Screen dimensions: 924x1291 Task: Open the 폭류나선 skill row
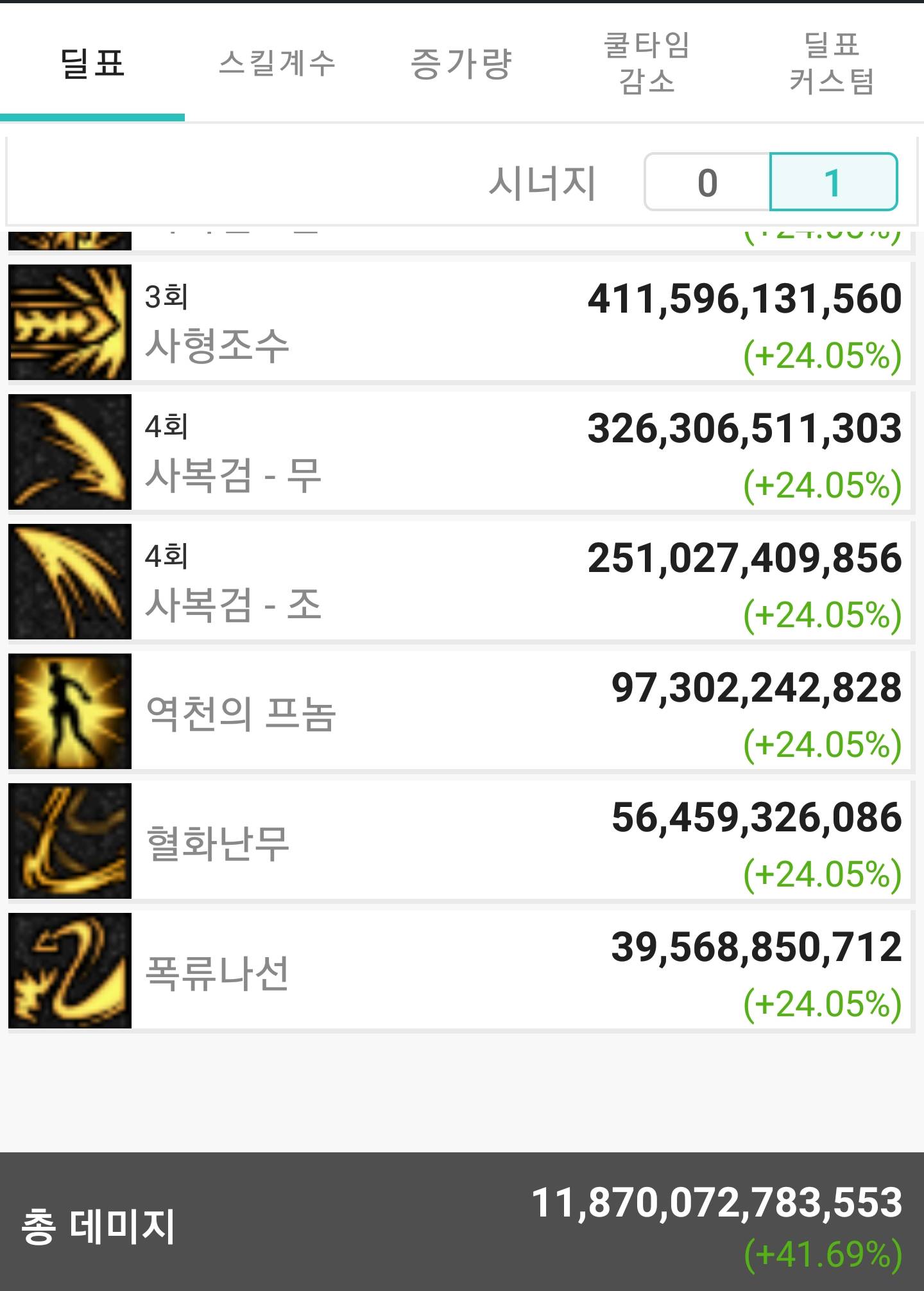click(x=459, y=971)
